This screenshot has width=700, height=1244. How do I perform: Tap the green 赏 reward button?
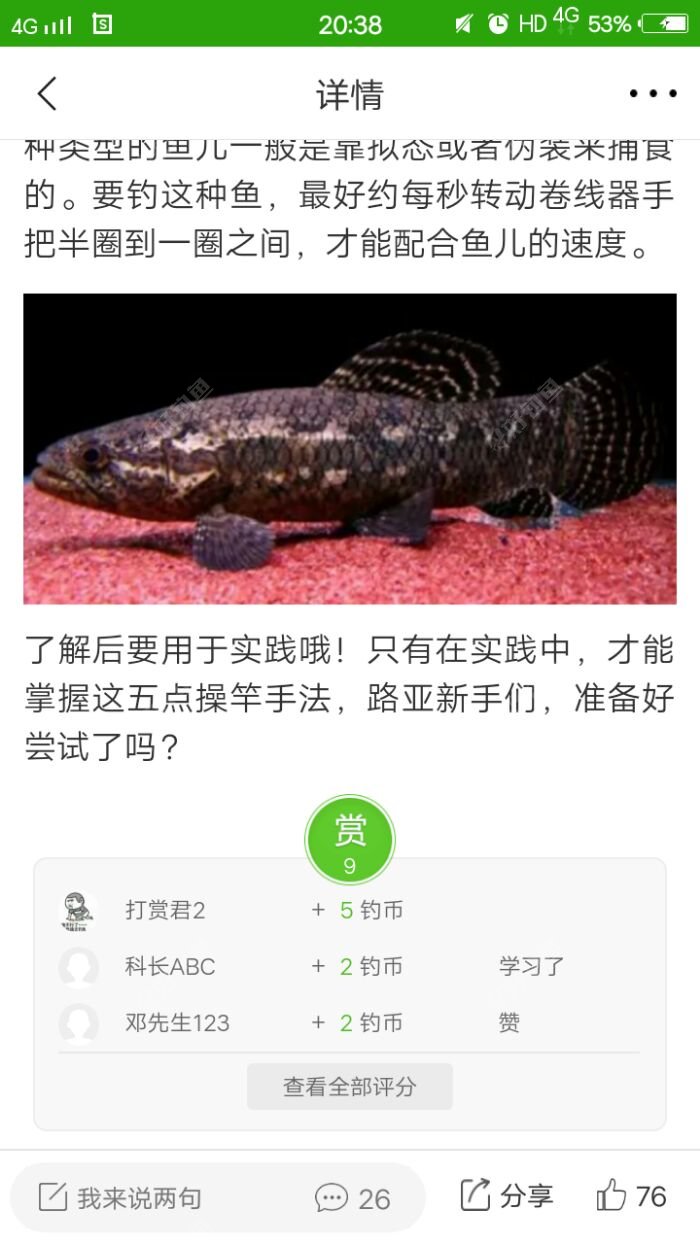coord(350,838)
